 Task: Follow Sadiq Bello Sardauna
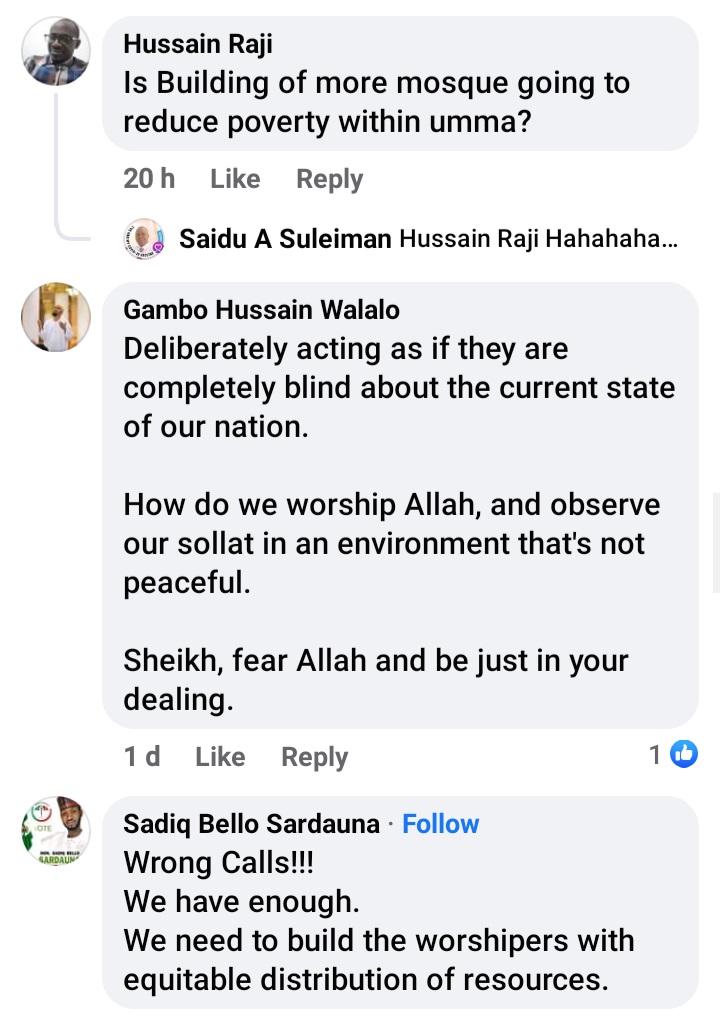(x=440, y=824)
